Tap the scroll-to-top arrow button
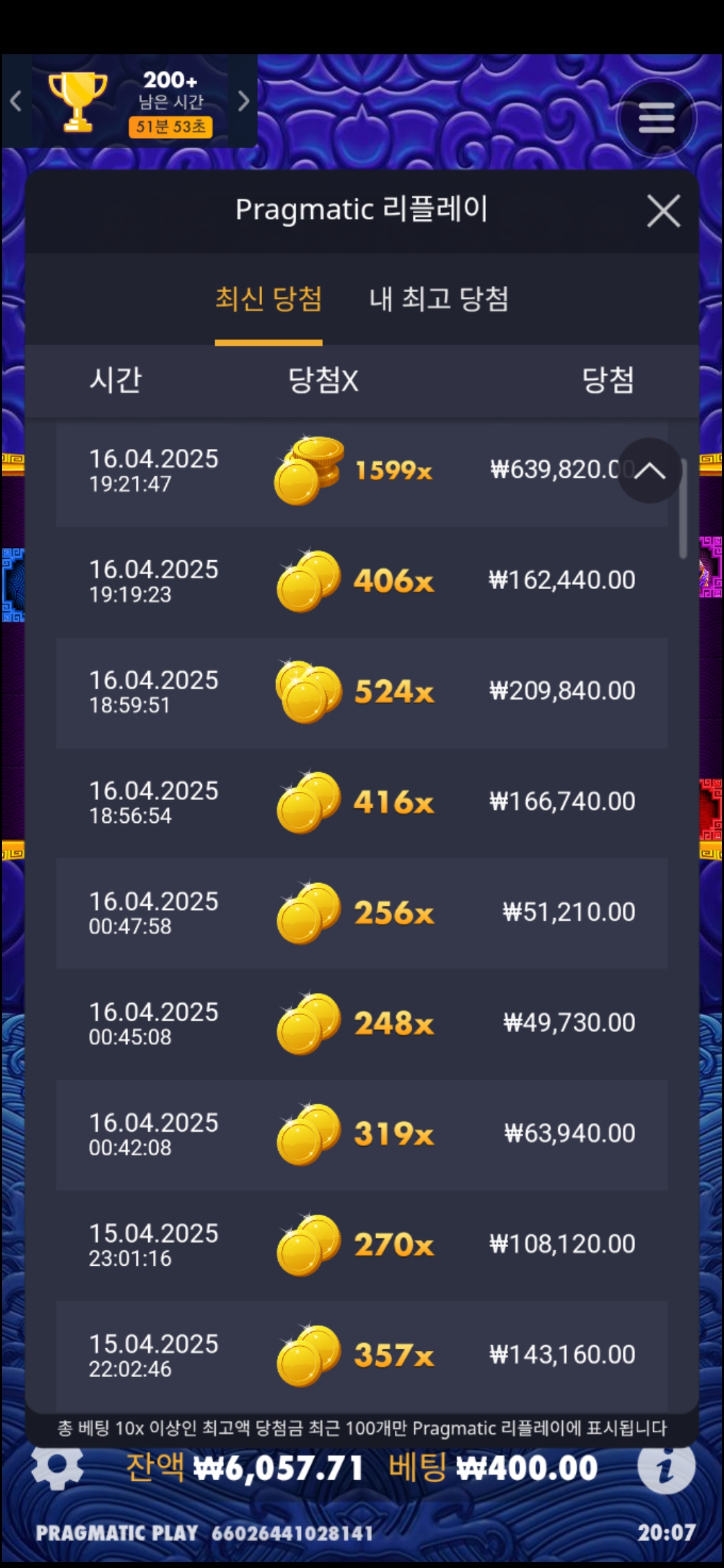The width and height of the screenshot is (724, 1568). 649,471
